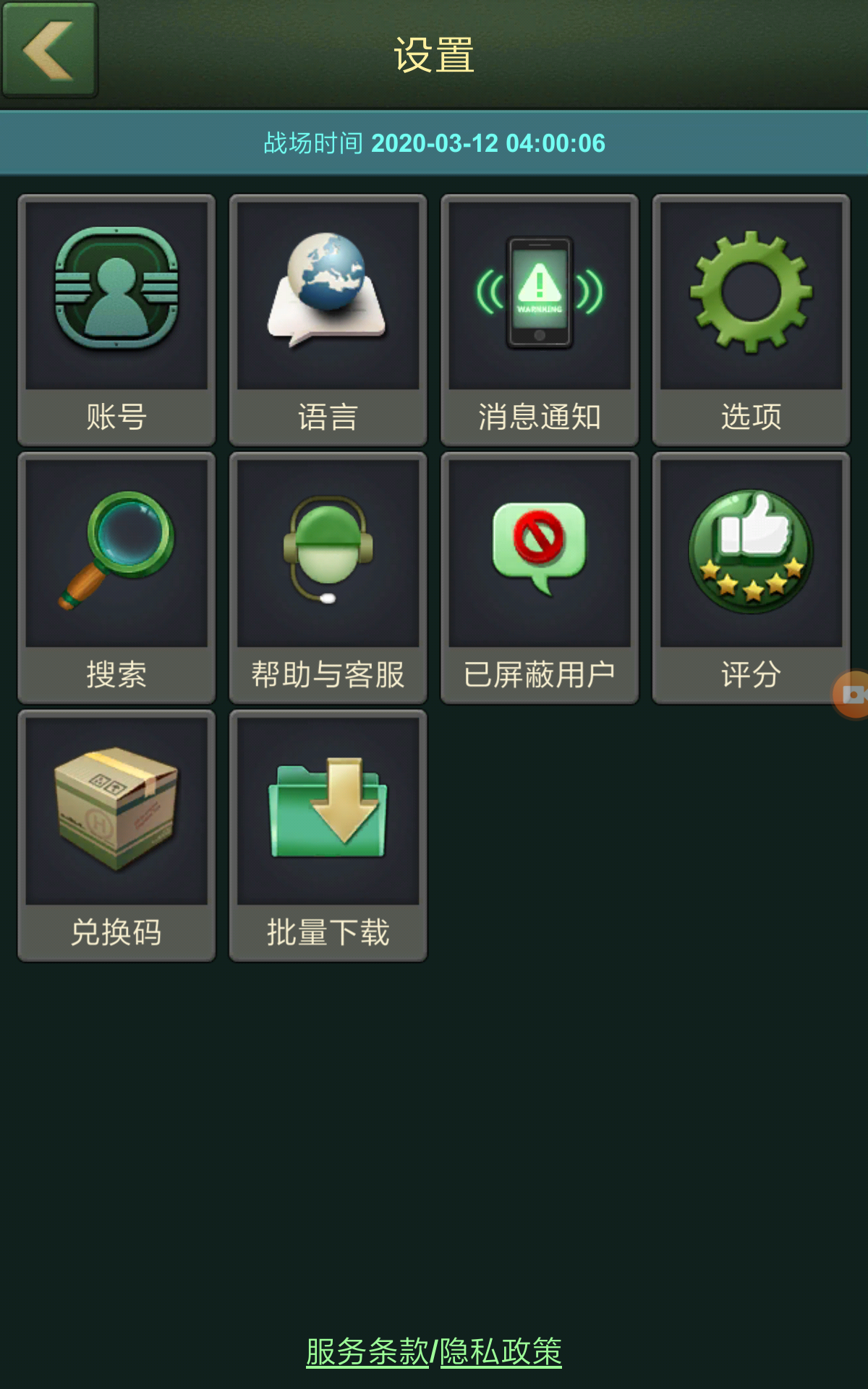
Task: Open the 搜索 search tile
Action: point(116,577)
